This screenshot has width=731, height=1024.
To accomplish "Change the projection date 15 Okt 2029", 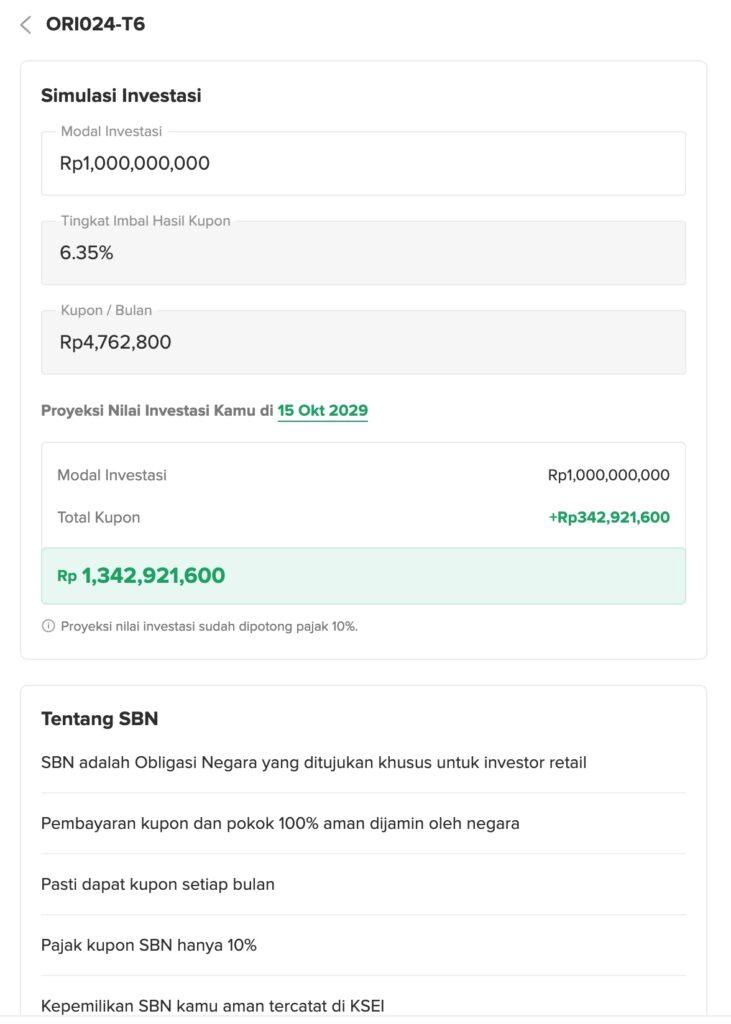I will (x=323, y=411).
